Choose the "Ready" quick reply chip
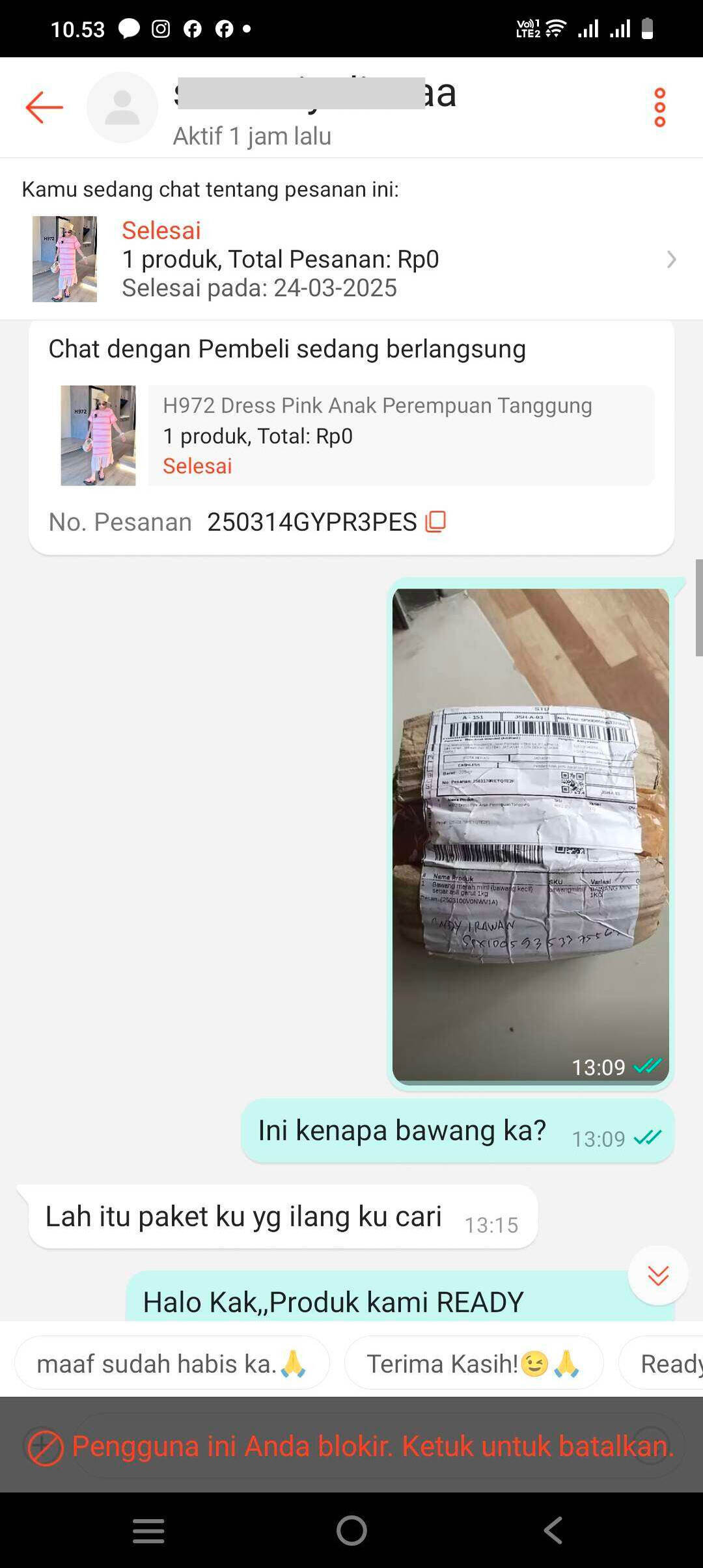This screenshot has height=1568, width=703. point(661,1364)
